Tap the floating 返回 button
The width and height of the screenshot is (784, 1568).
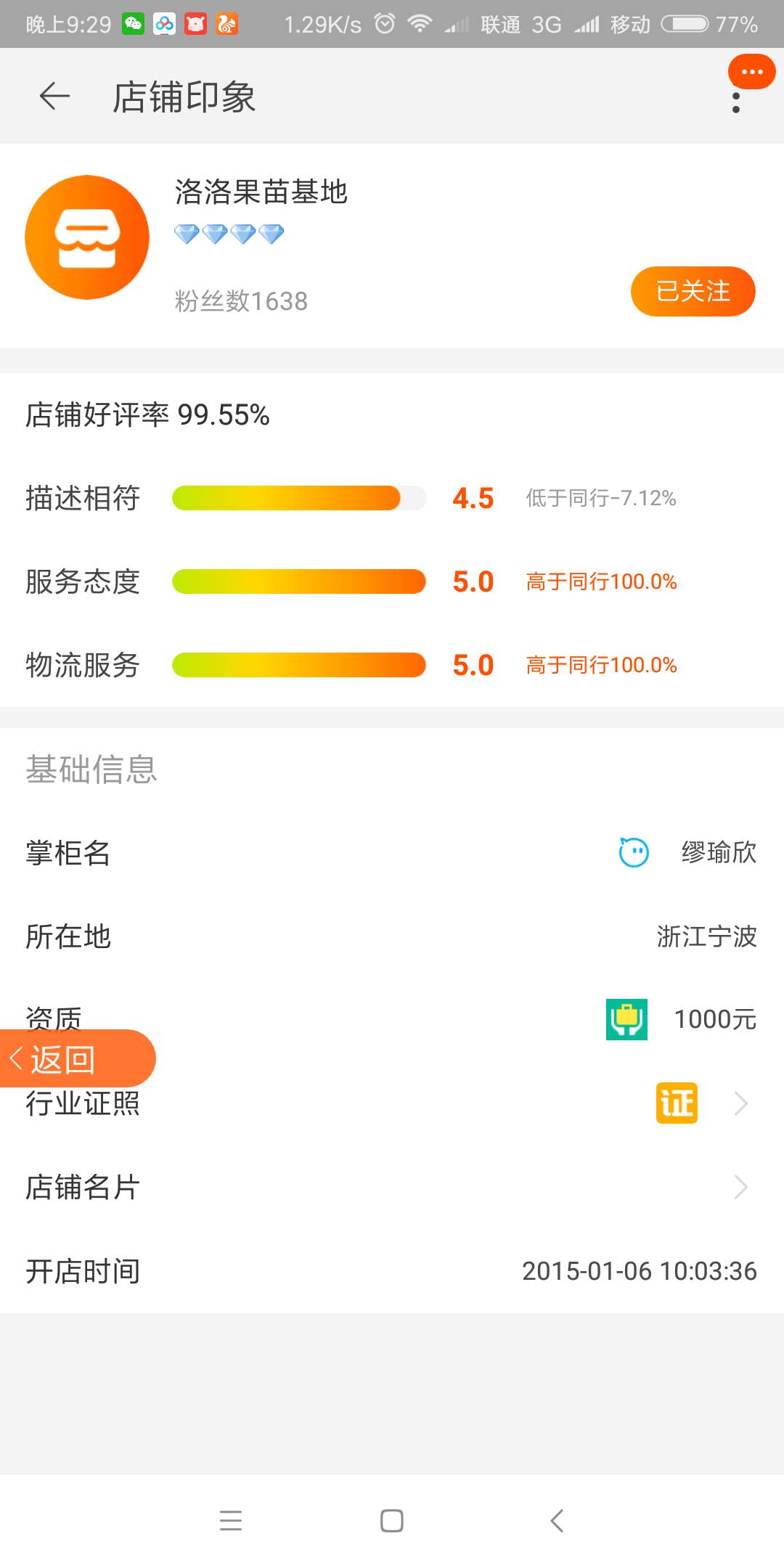(x=77, y=1059)
